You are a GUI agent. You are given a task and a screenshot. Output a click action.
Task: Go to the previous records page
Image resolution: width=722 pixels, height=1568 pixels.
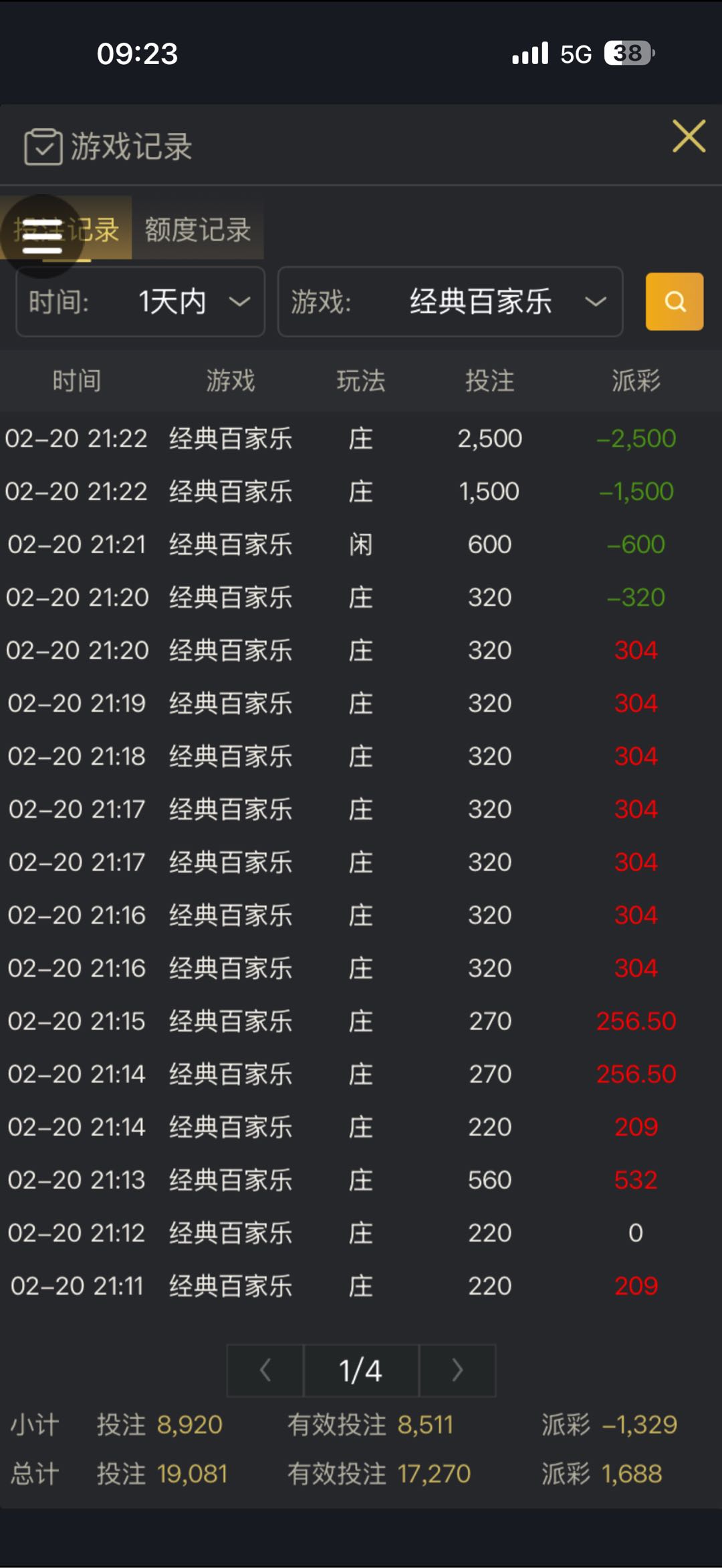tap(265, 1370)
